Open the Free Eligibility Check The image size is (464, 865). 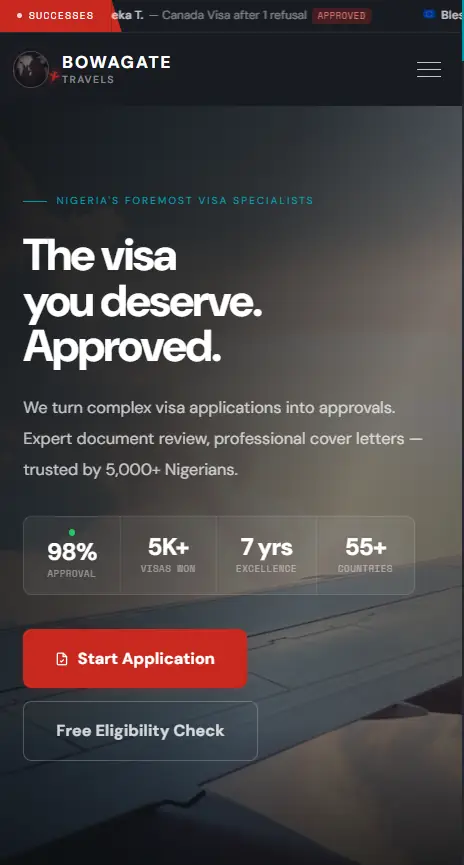140,730
